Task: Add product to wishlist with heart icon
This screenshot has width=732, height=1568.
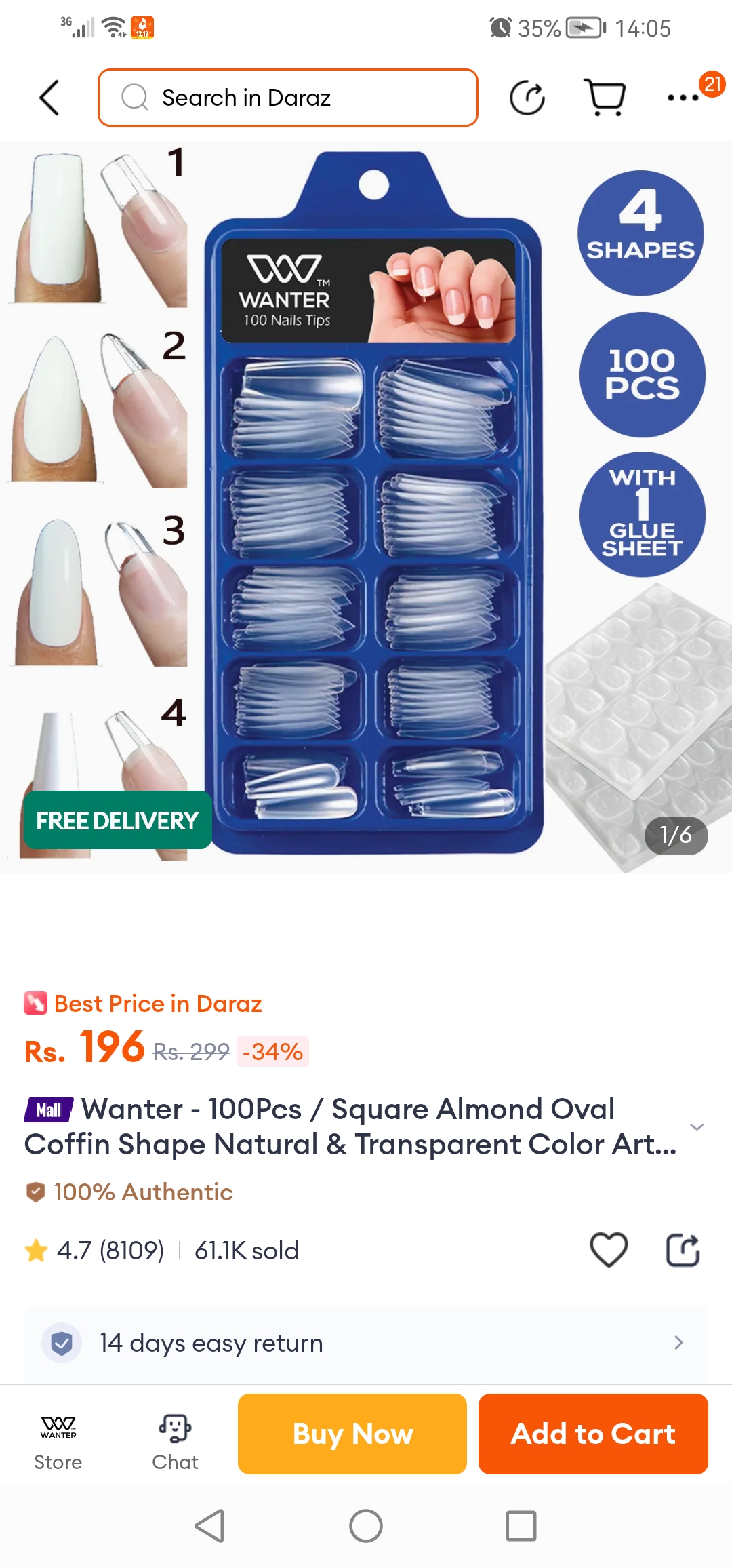Action: coord(609,1250)
